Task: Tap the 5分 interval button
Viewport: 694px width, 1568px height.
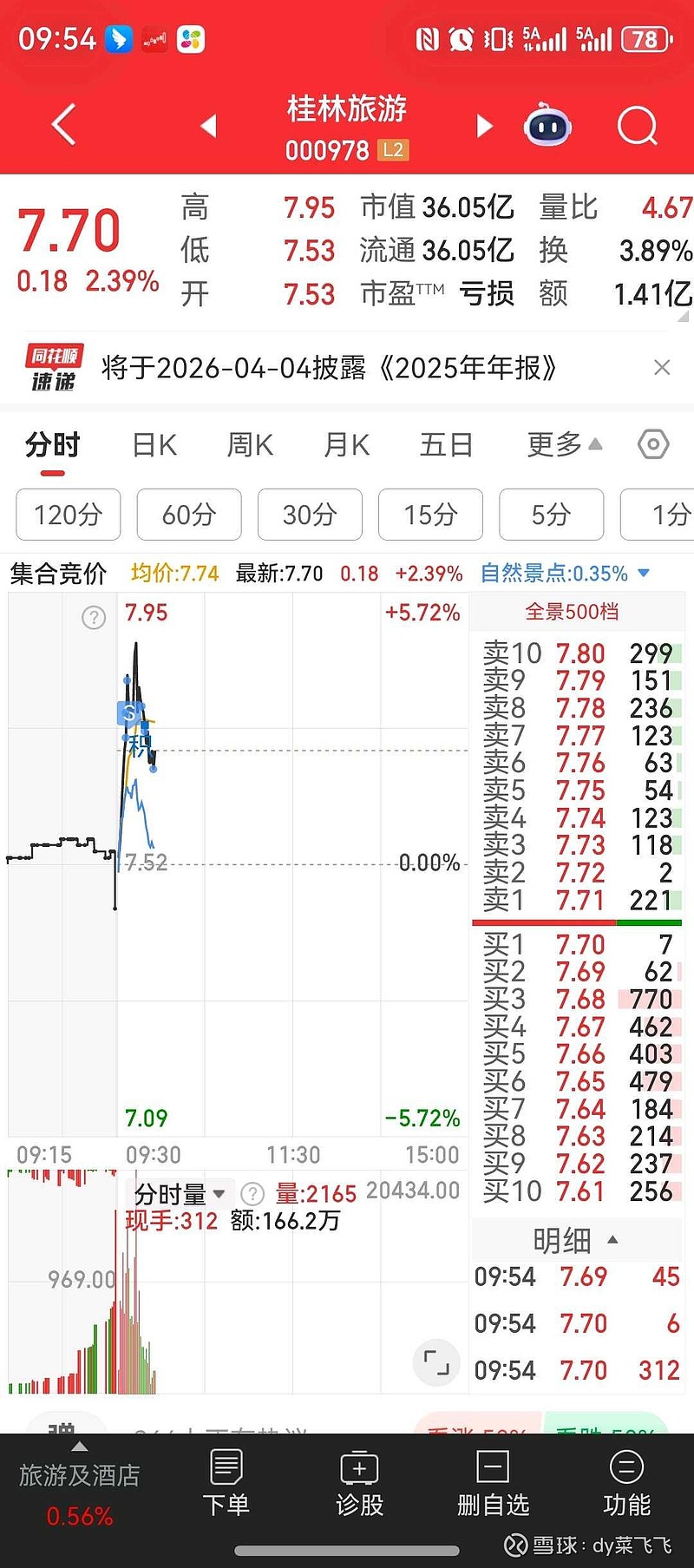Action: [x=550, y=514]
